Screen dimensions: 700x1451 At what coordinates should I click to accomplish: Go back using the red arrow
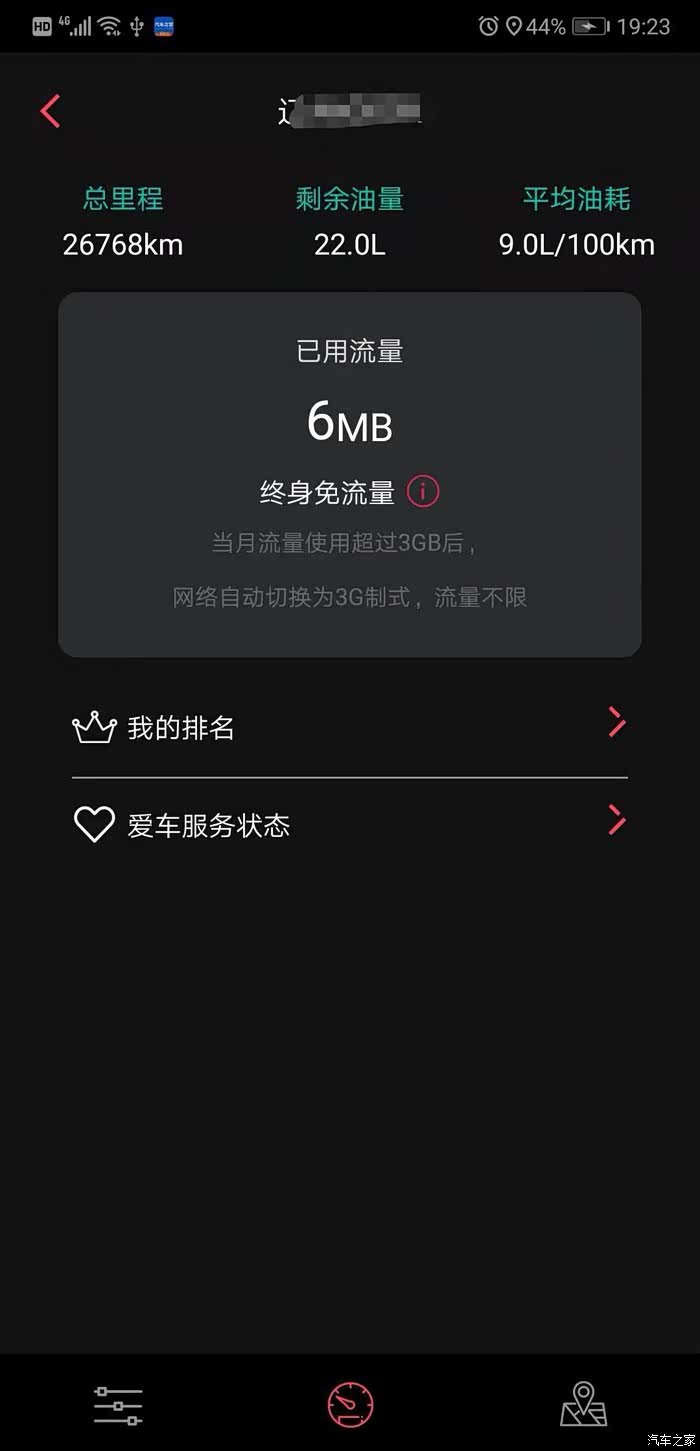51,111
